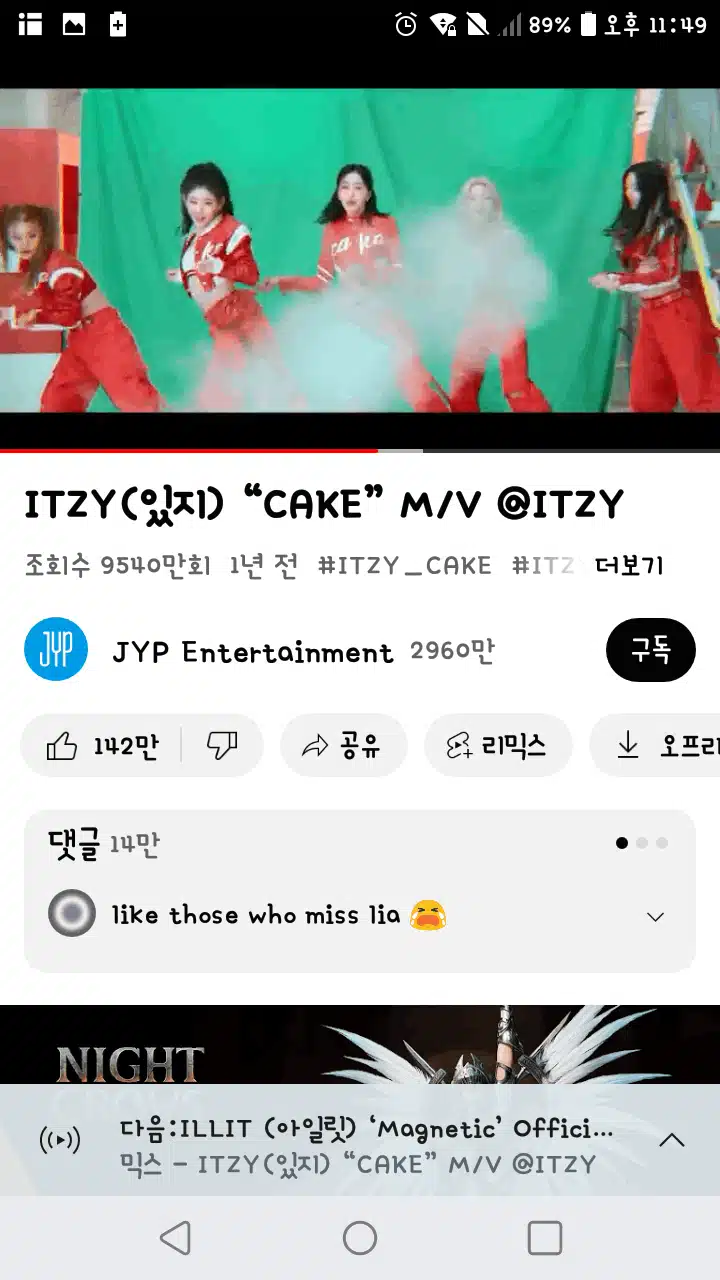This screenshot has width=720, height=1280.
Task: Return to the home screen
Action: click(360, 1238)
